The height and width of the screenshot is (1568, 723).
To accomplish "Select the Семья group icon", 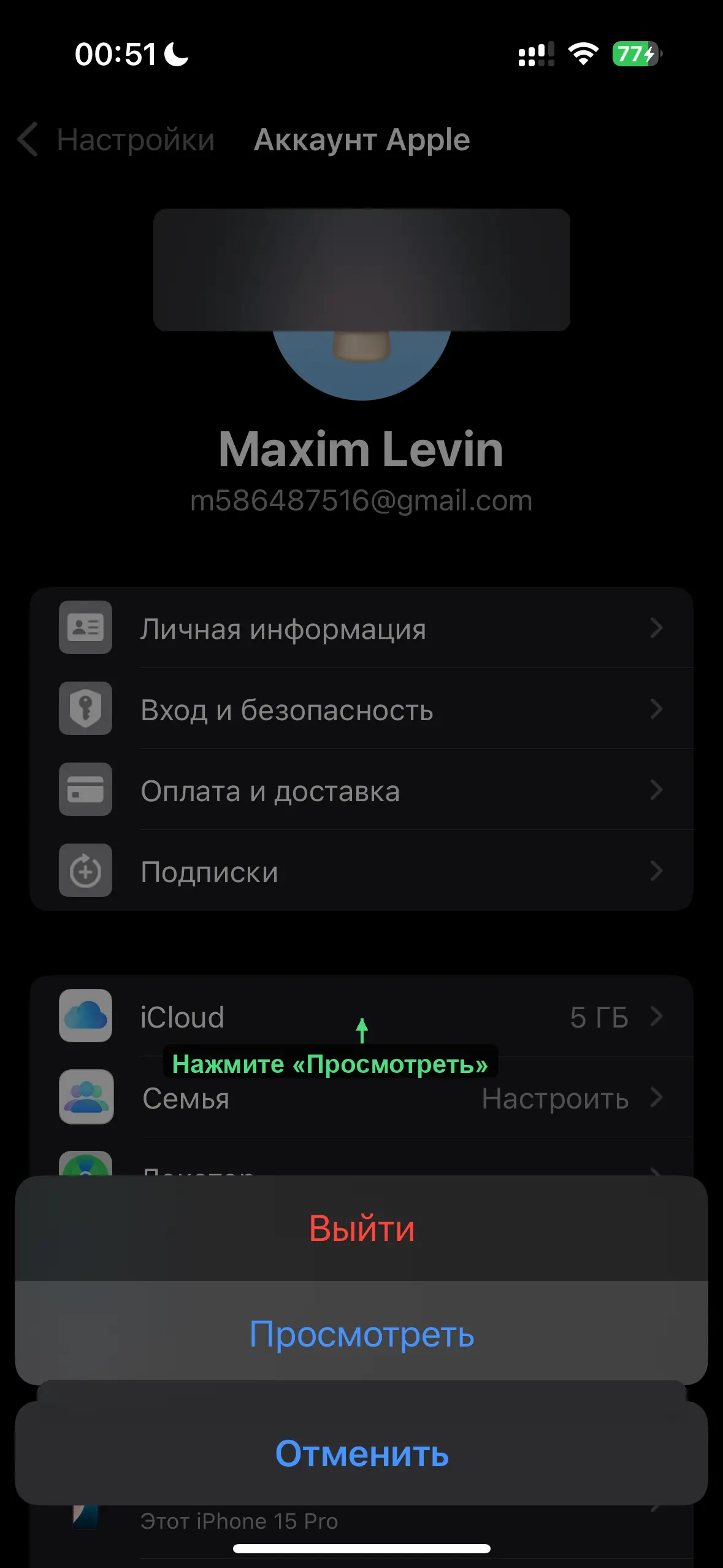I will (x=85, y=1098).
